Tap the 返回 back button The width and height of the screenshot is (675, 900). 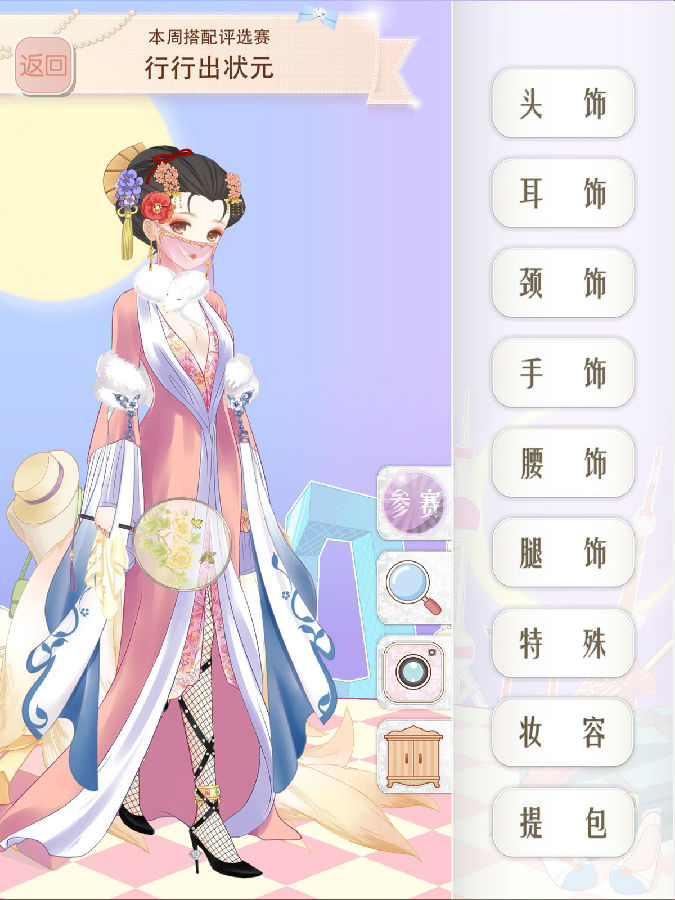(x=43, y=66)
